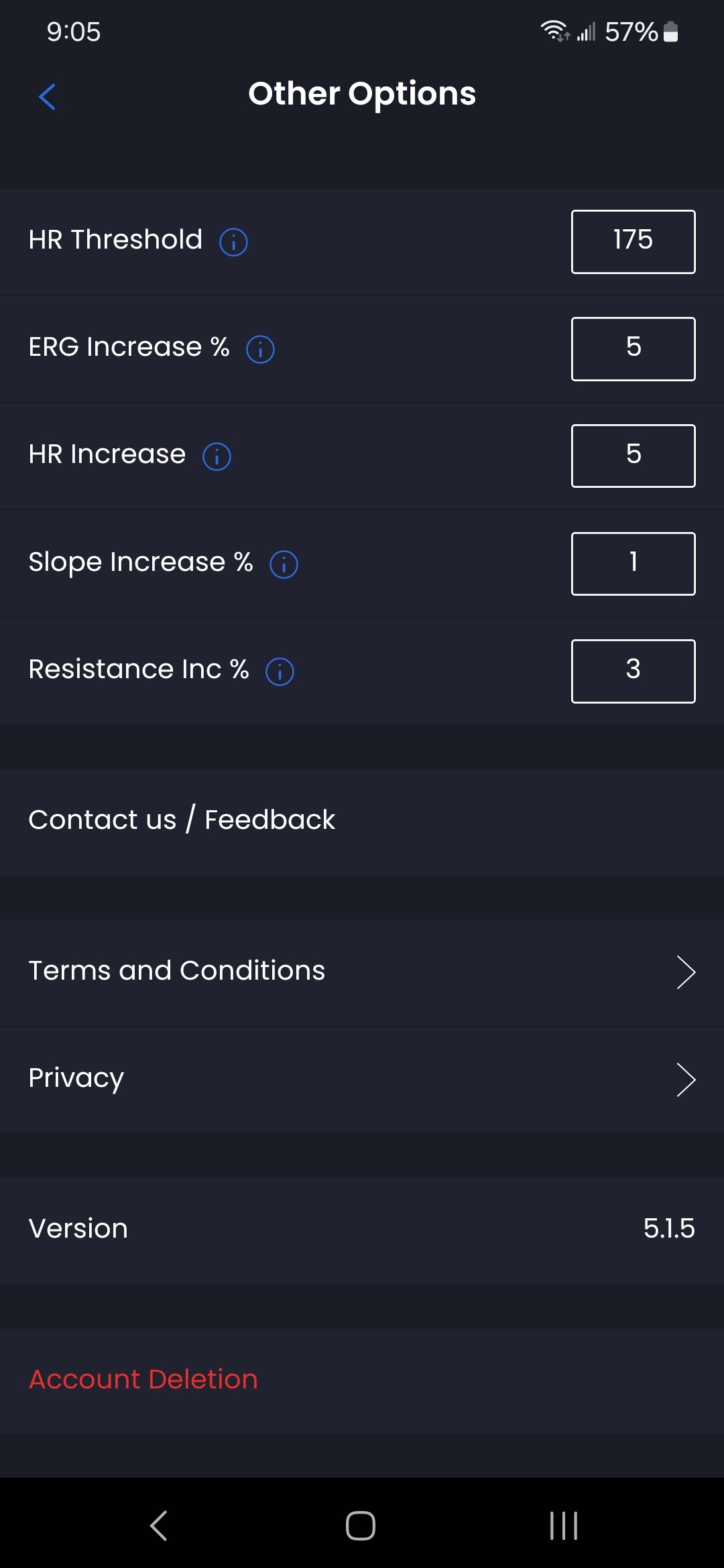Edit the HR Threshold value field
Viewport: 724px width, 1568px height.
click(633, 242)
